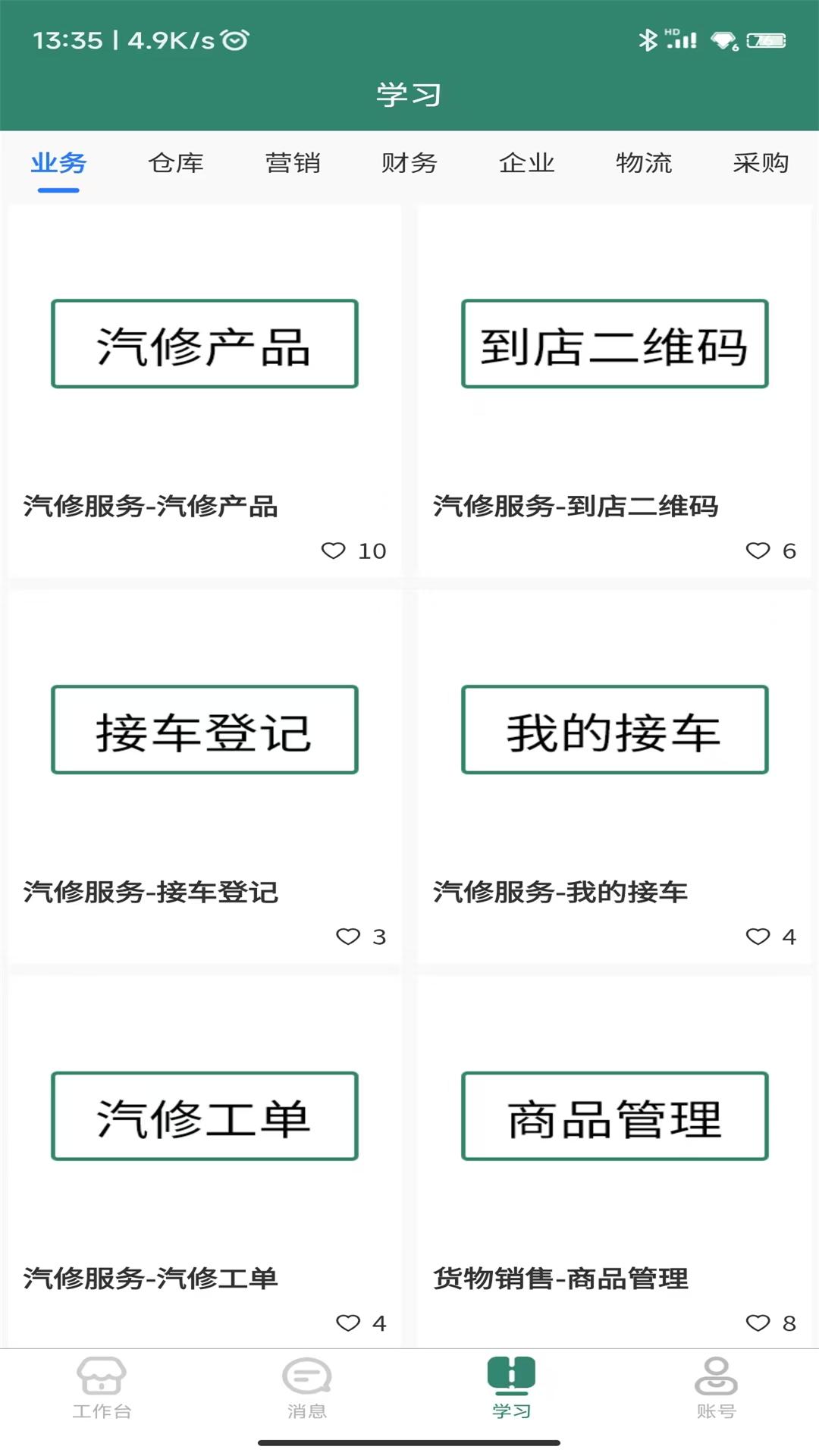The image size is (819, 1456).
Task: Like the 汽修服务-到店二维码 tutorial
Action: (x=758, y=551)
